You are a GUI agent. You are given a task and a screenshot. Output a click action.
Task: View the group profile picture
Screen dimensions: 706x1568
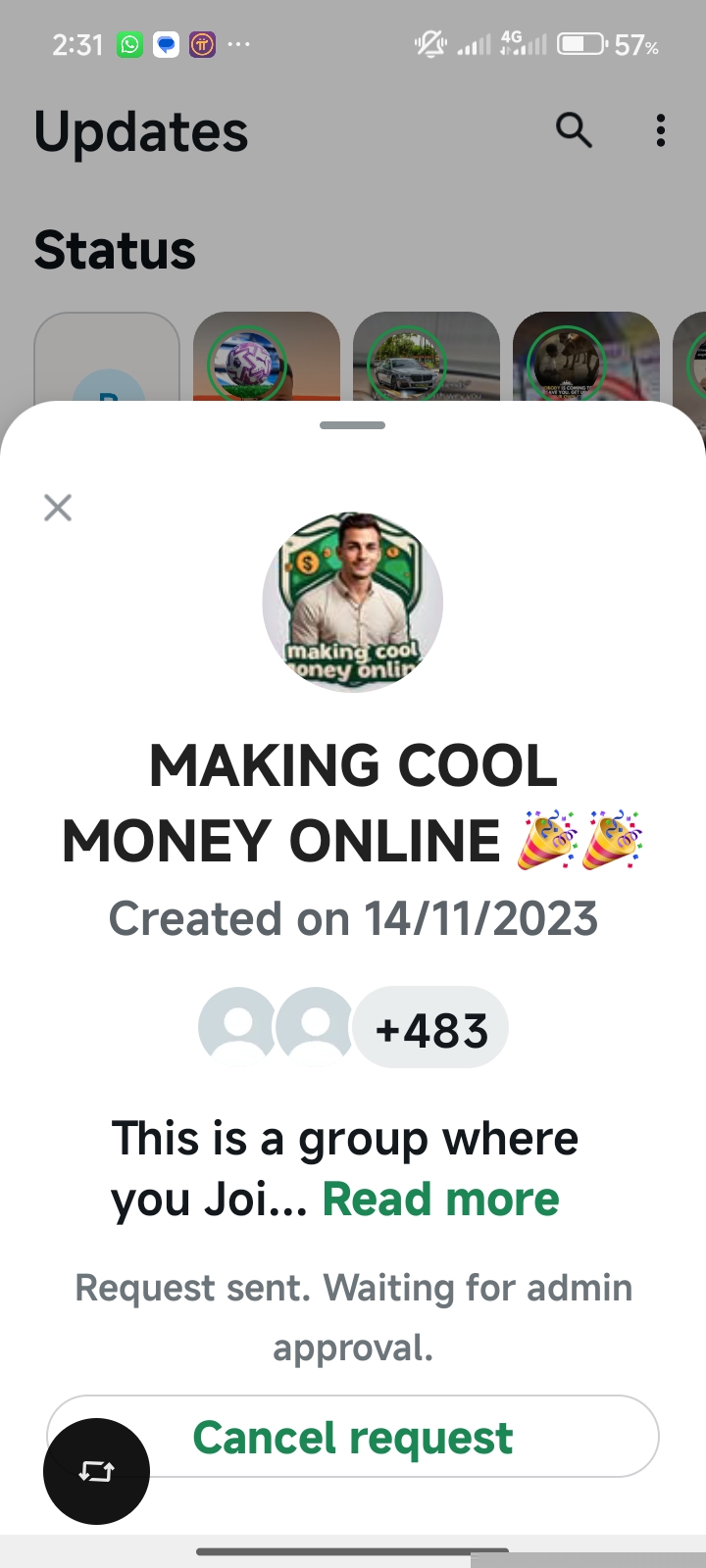[353, 602]
